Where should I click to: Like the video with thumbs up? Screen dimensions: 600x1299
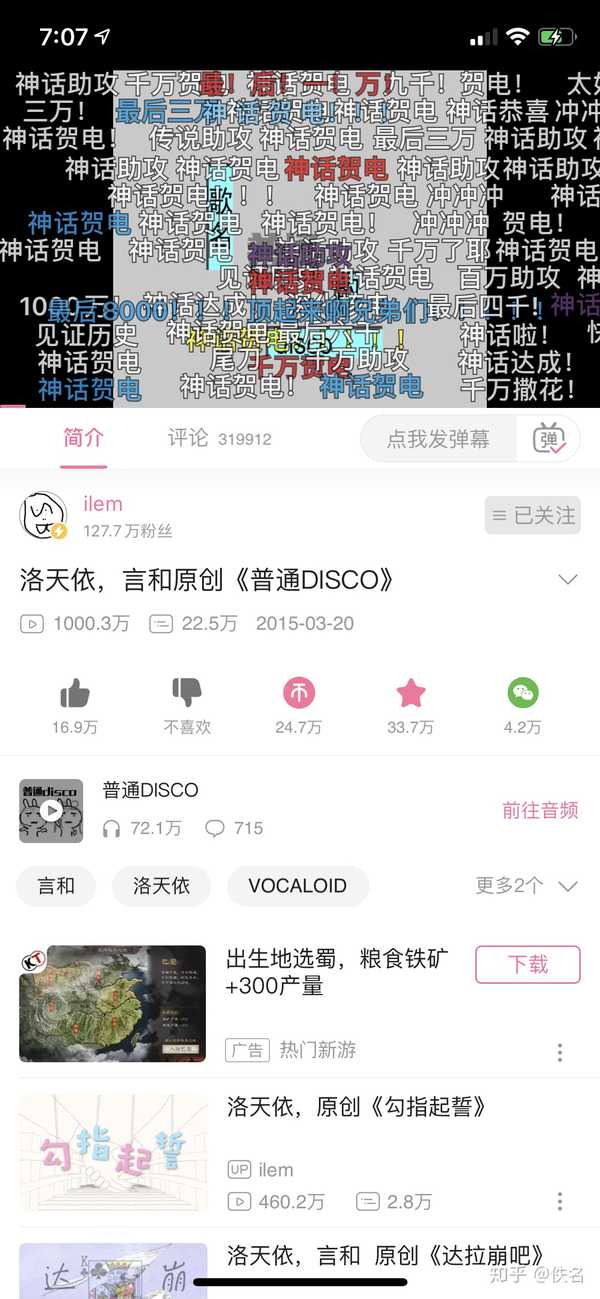pos(75,692)
